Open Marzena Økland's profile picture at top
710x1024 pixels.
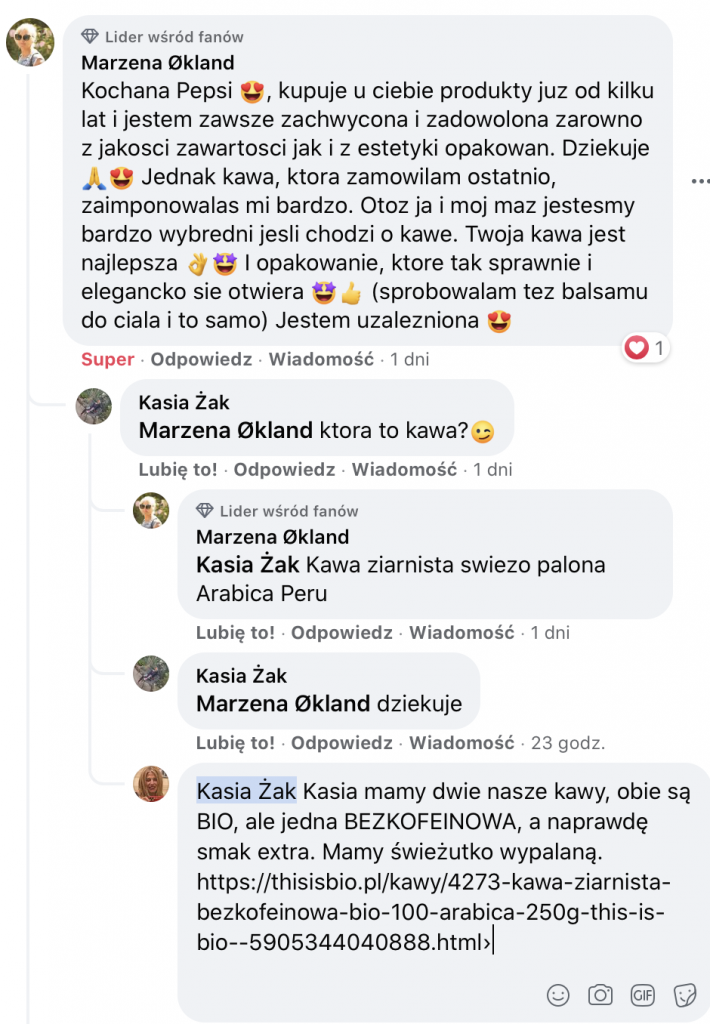point(30,43)
